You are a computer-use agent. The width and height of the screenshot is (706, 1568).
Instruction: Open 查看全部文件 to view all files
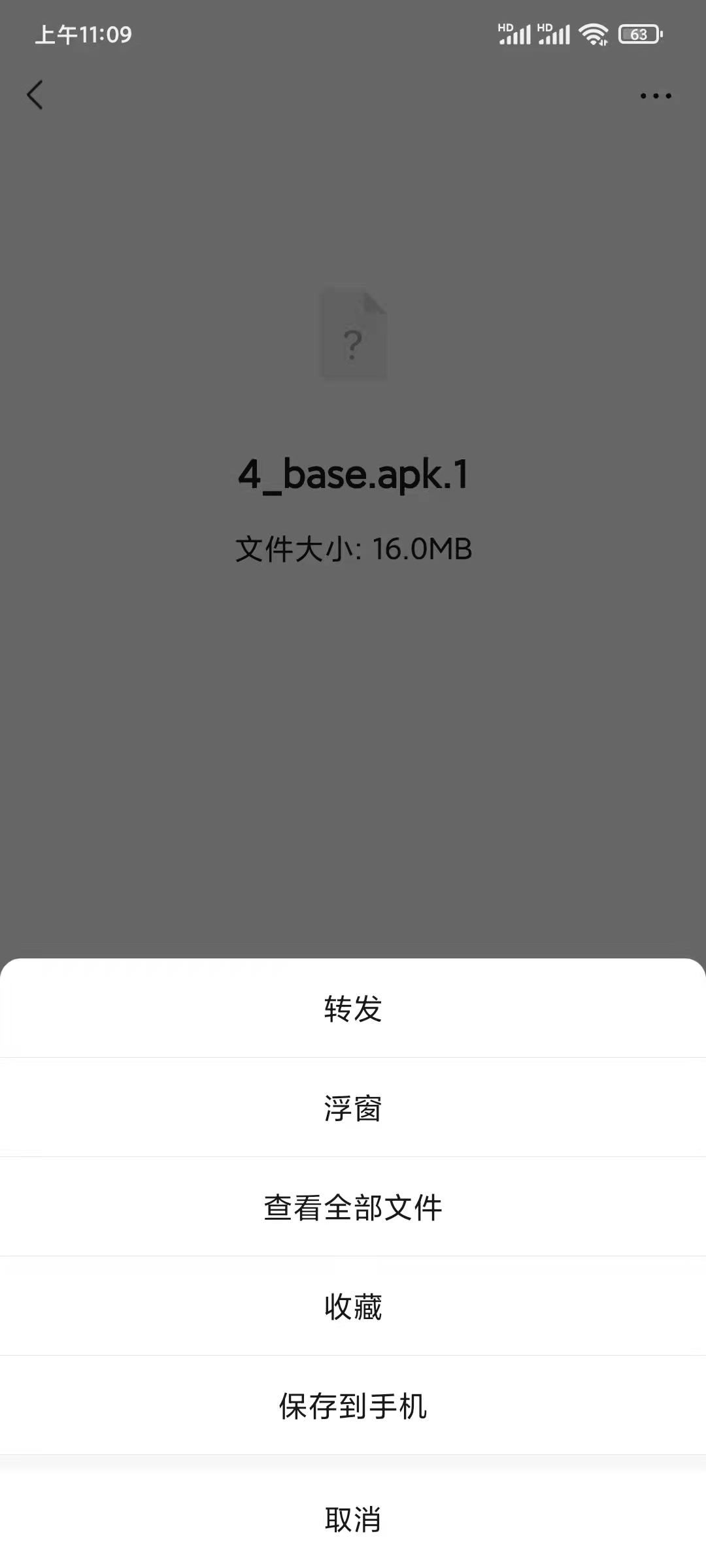coord(353,1207)
